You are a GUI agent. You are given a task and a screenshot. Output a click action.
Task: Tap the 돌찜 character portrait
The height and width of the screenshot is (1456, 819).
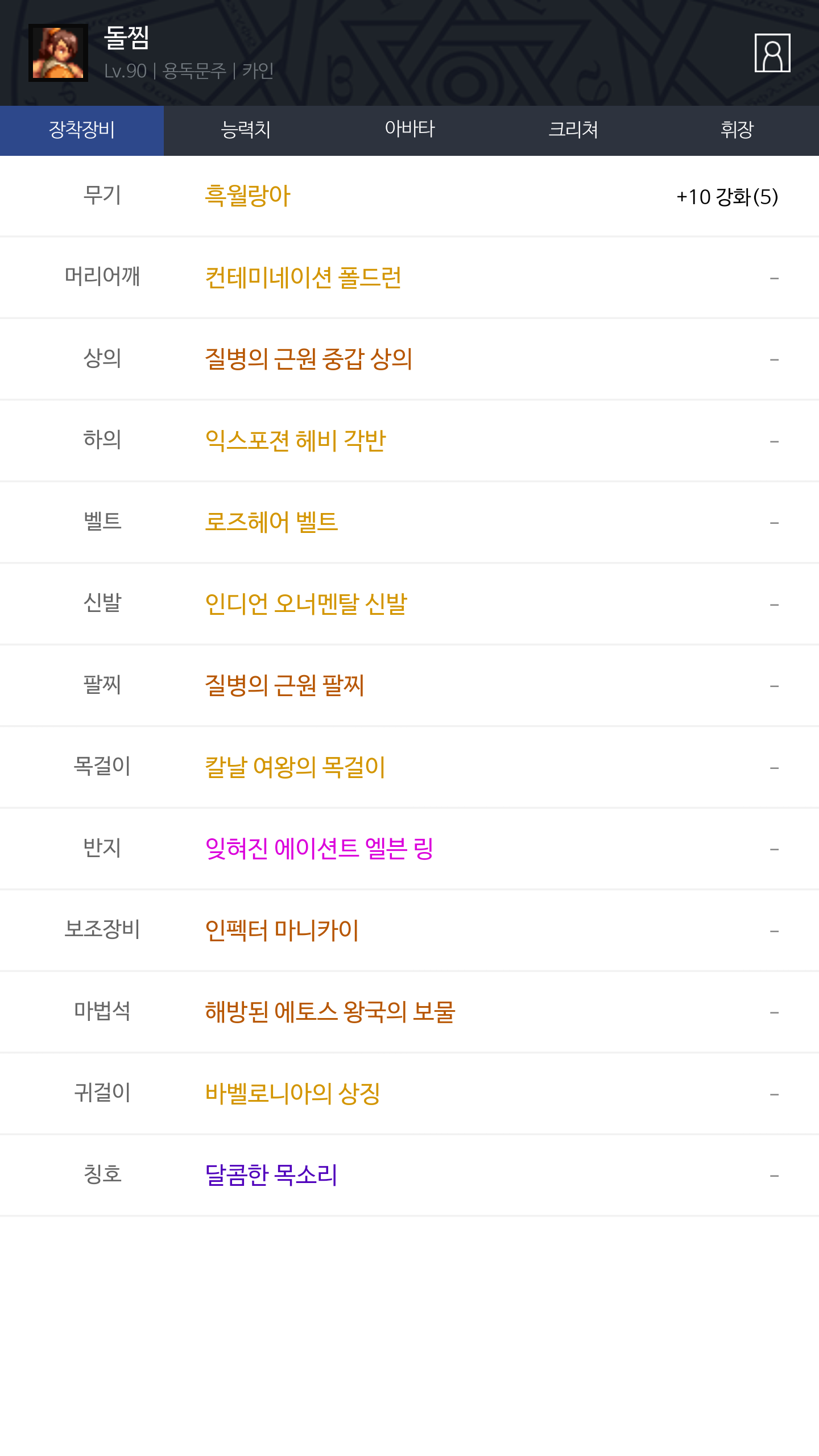[58, 53]
